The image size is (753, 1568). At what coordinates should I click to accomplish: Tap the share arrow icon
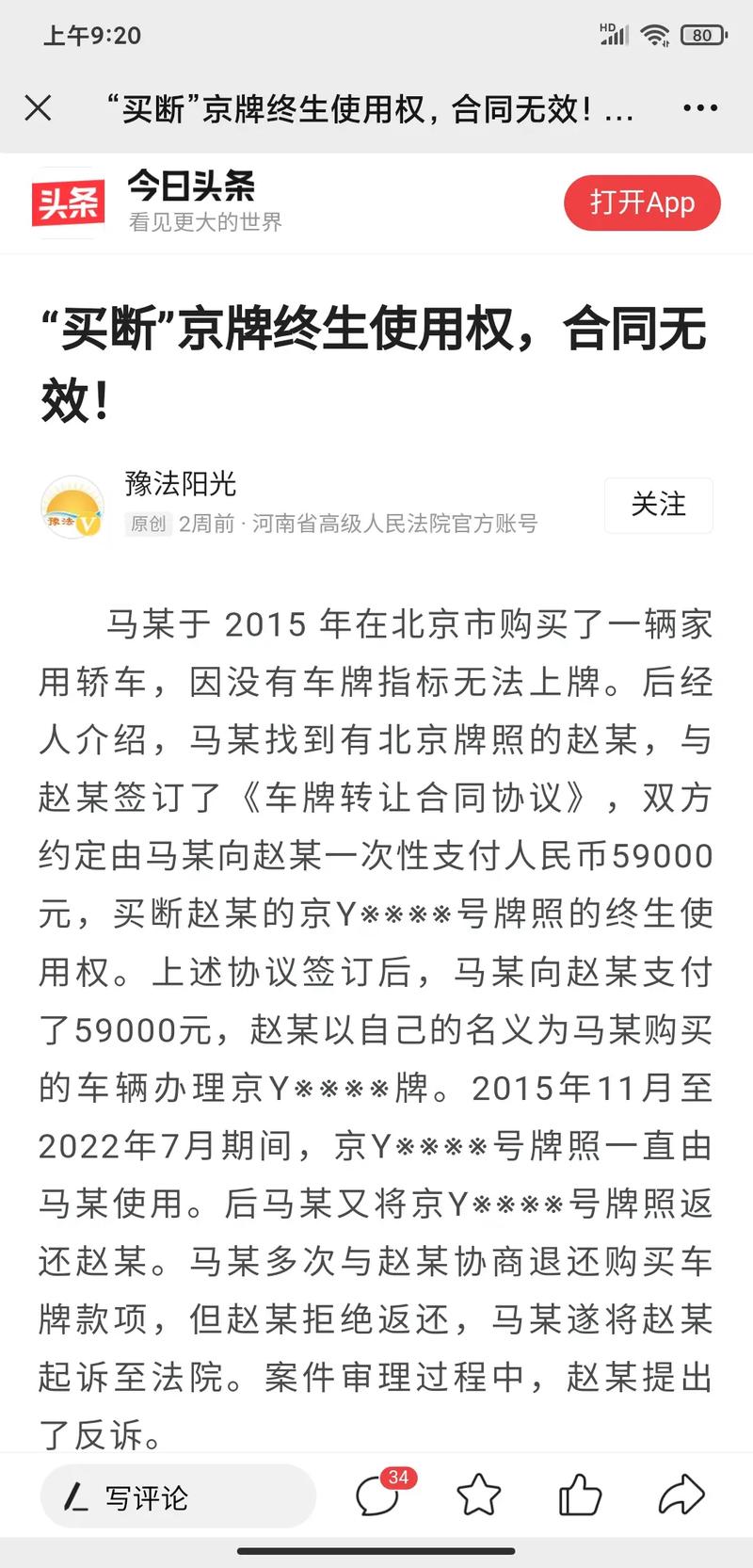[681, 1495]
